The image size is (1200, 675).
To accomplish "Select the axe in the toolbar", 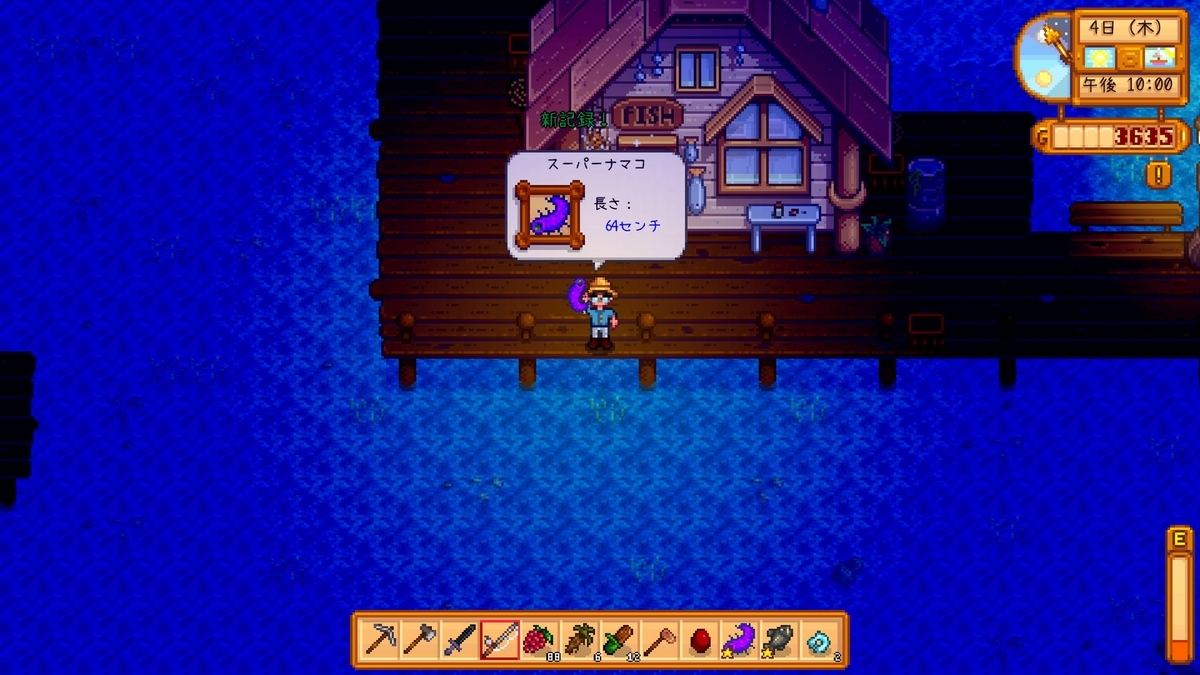I will [x=420, y=640].
